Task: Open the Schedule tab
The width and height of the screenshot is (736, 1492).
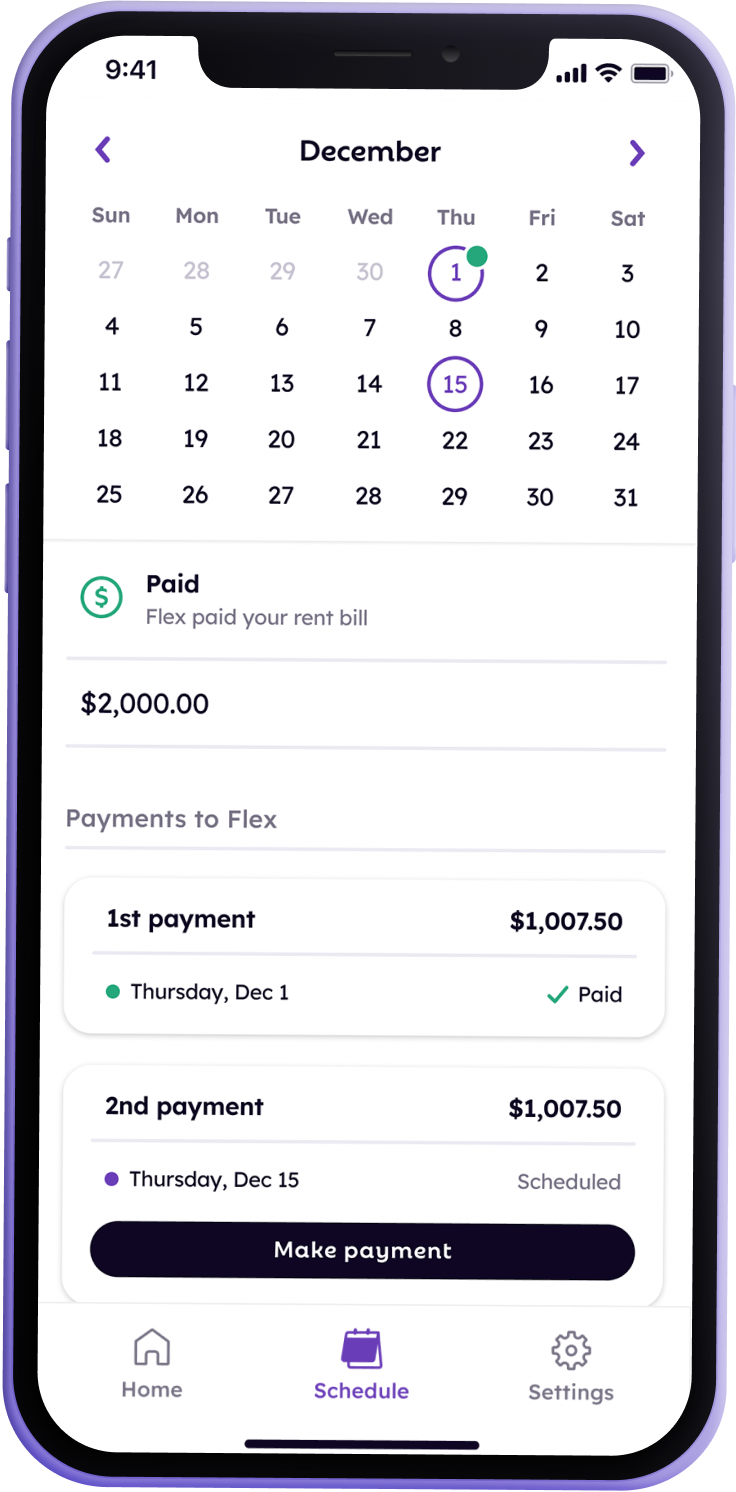Action: (x=361, y=1364)
